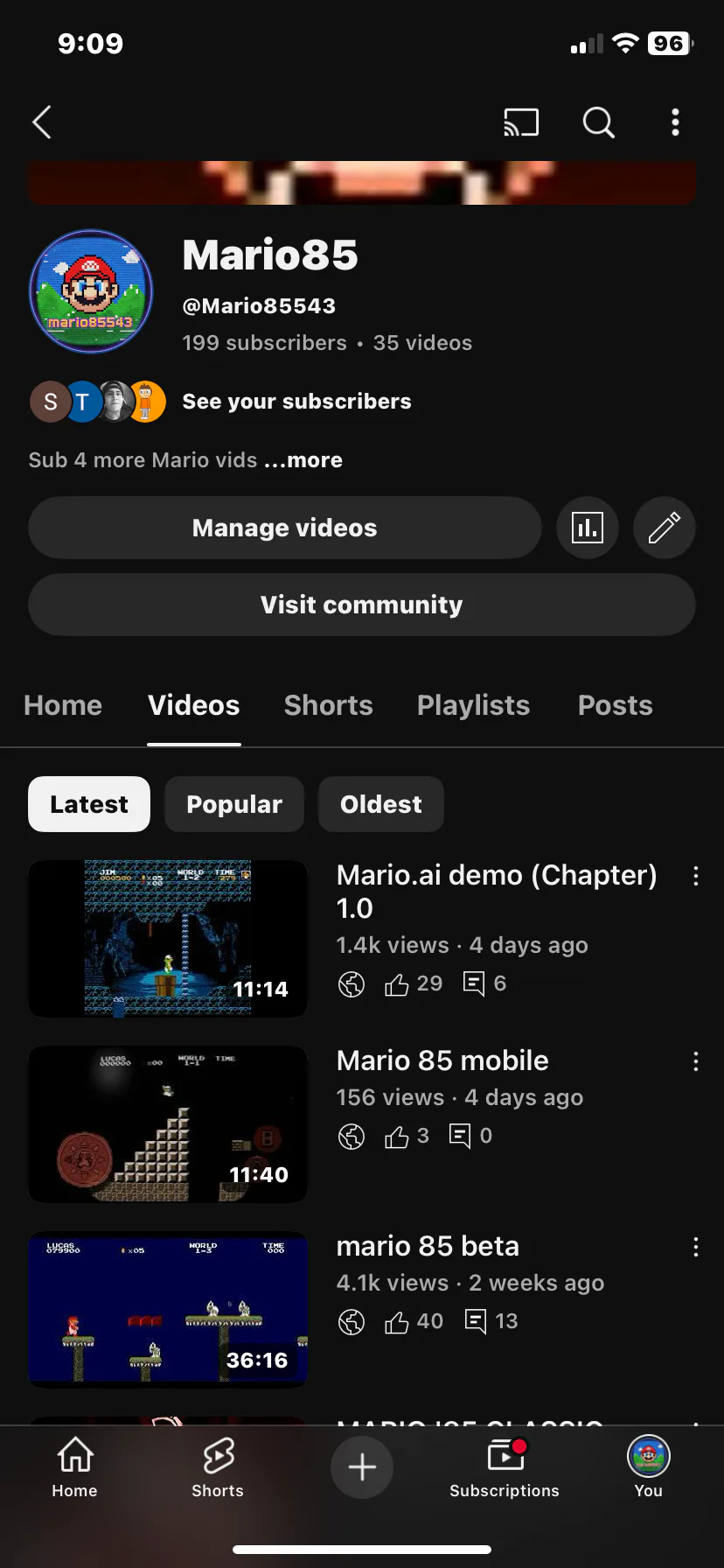Expand channel description with ...more
The image size is (724, 1568).
coord(304,460)
